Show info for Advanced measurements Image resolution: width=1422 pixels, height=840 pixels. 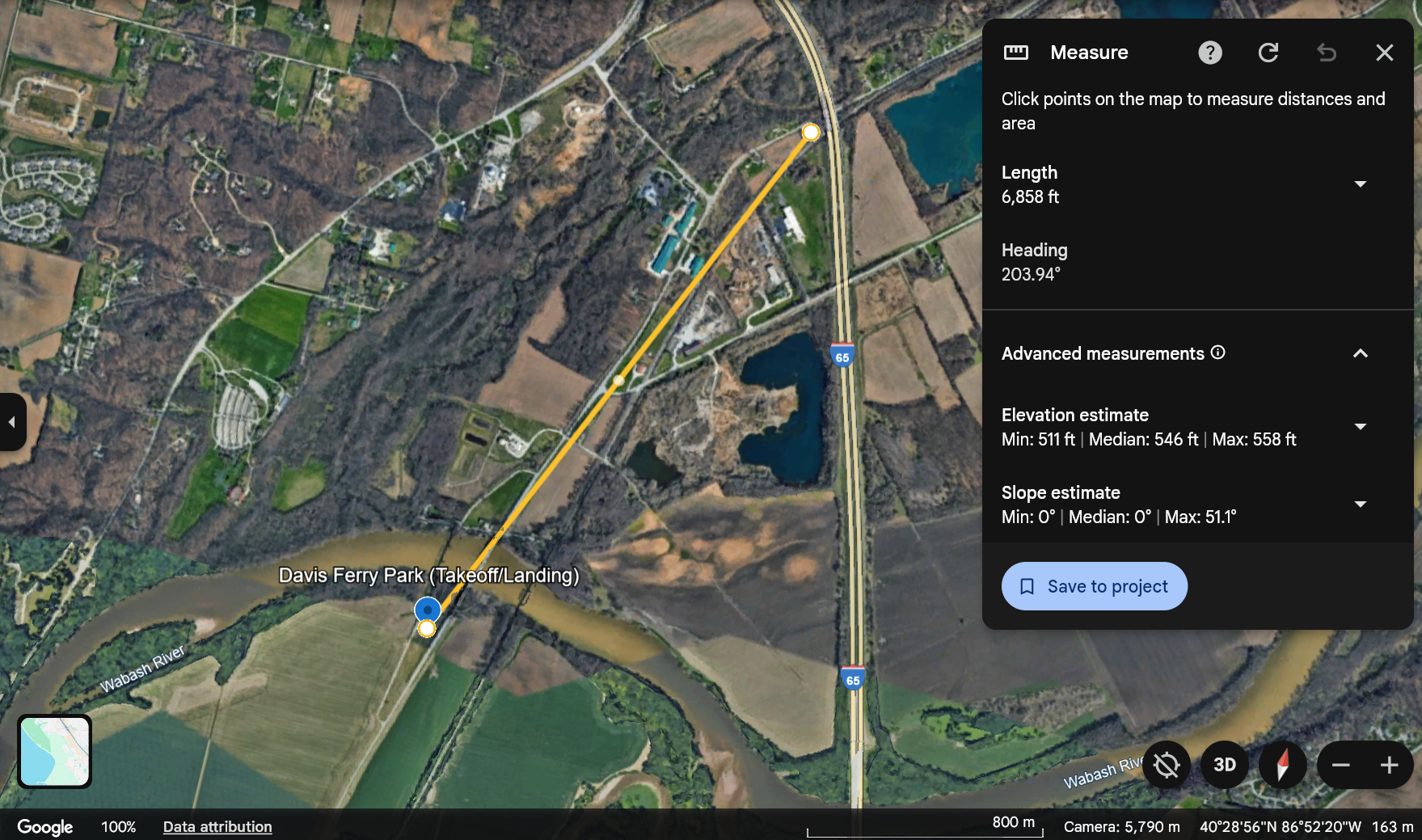1217,352
